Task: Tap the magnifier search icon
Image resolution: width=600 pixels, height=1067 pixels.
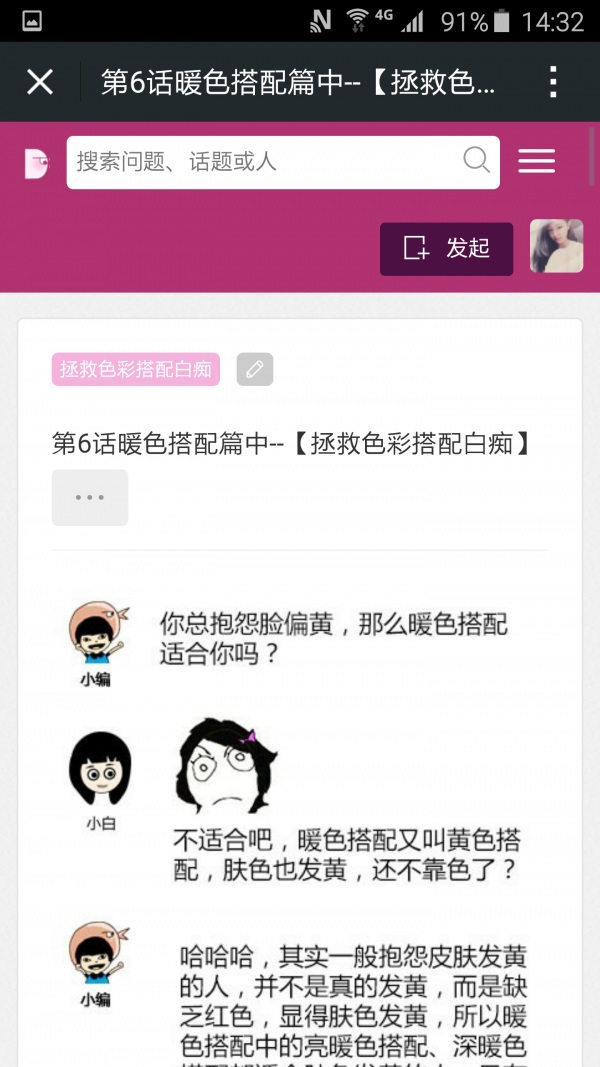Action: click(x=476, y=161)
